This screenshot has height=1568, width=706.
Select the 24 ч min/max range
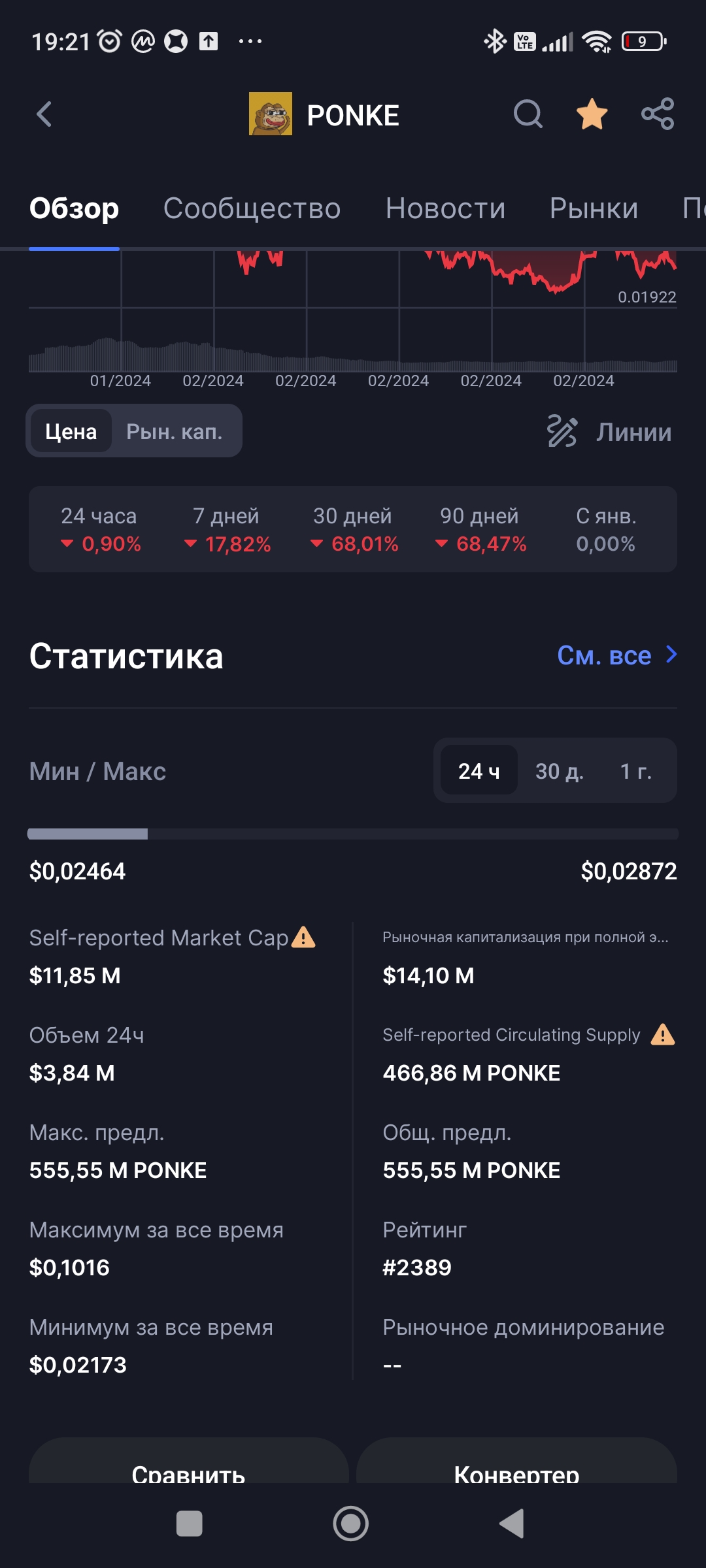tap(479, 771)
